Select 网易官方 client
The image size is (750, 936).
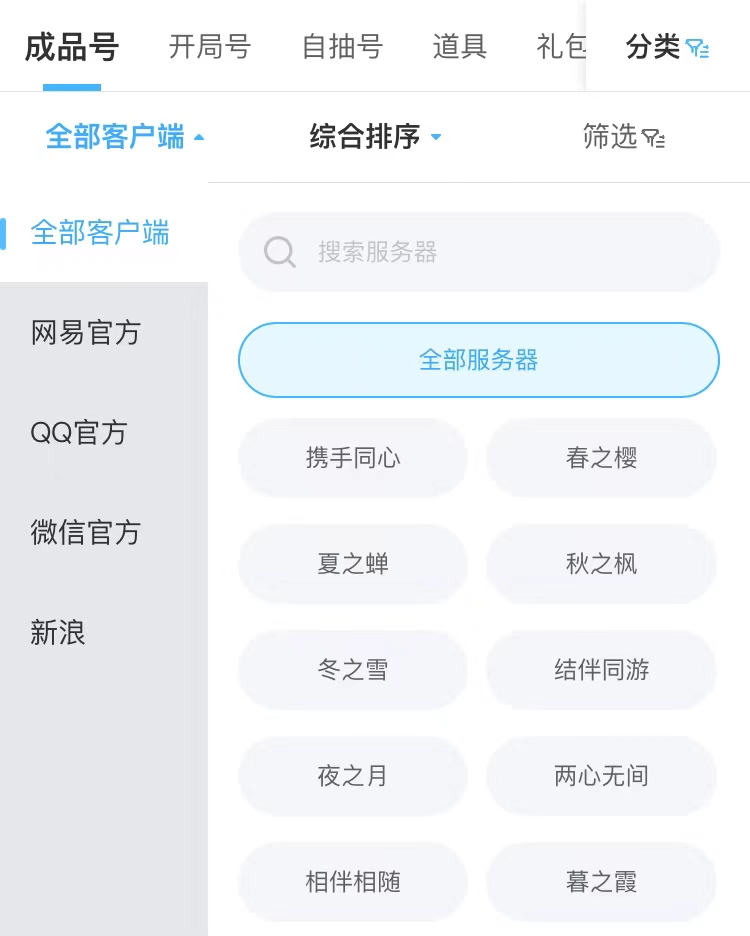(85, 333)
